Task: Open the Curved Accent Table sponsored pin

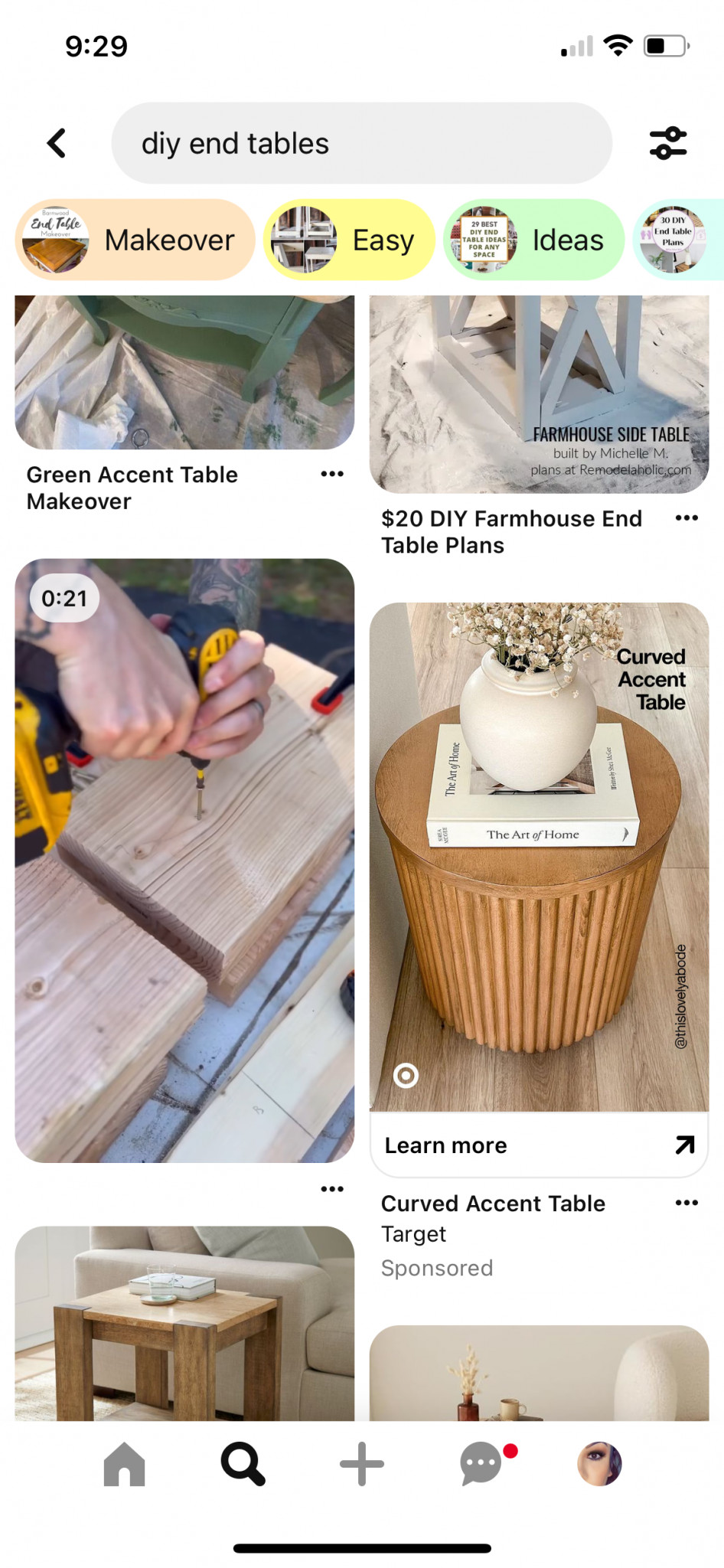Action: pyautogui.click(x=539, y=857)
